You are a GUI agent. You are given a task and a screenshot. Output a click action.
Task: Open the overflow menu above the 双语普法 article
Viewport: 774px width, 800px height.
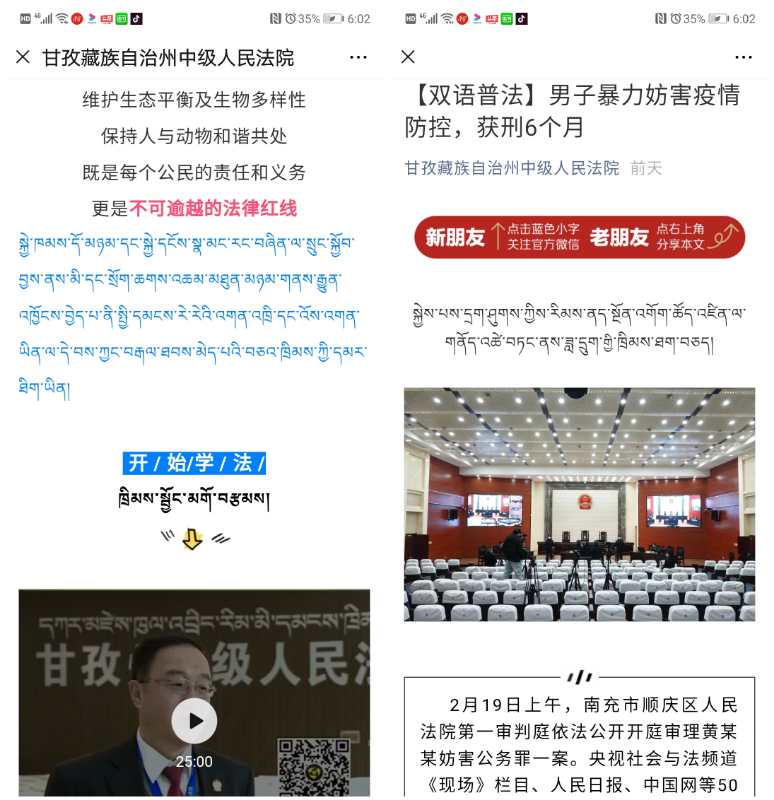pos(742,57)
